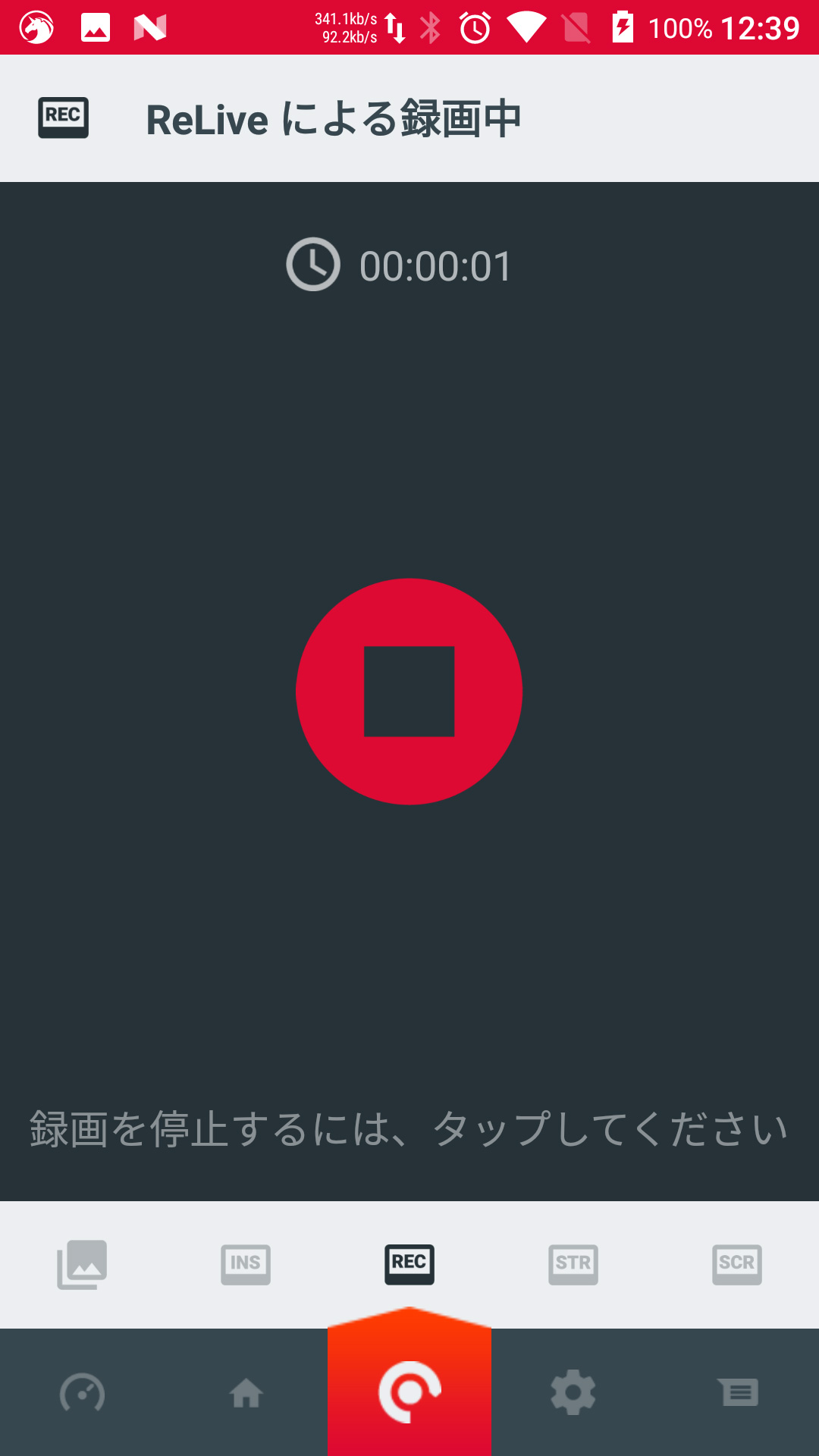
Task: Open the media gallery tab
Action: [x=82, y=1264]
